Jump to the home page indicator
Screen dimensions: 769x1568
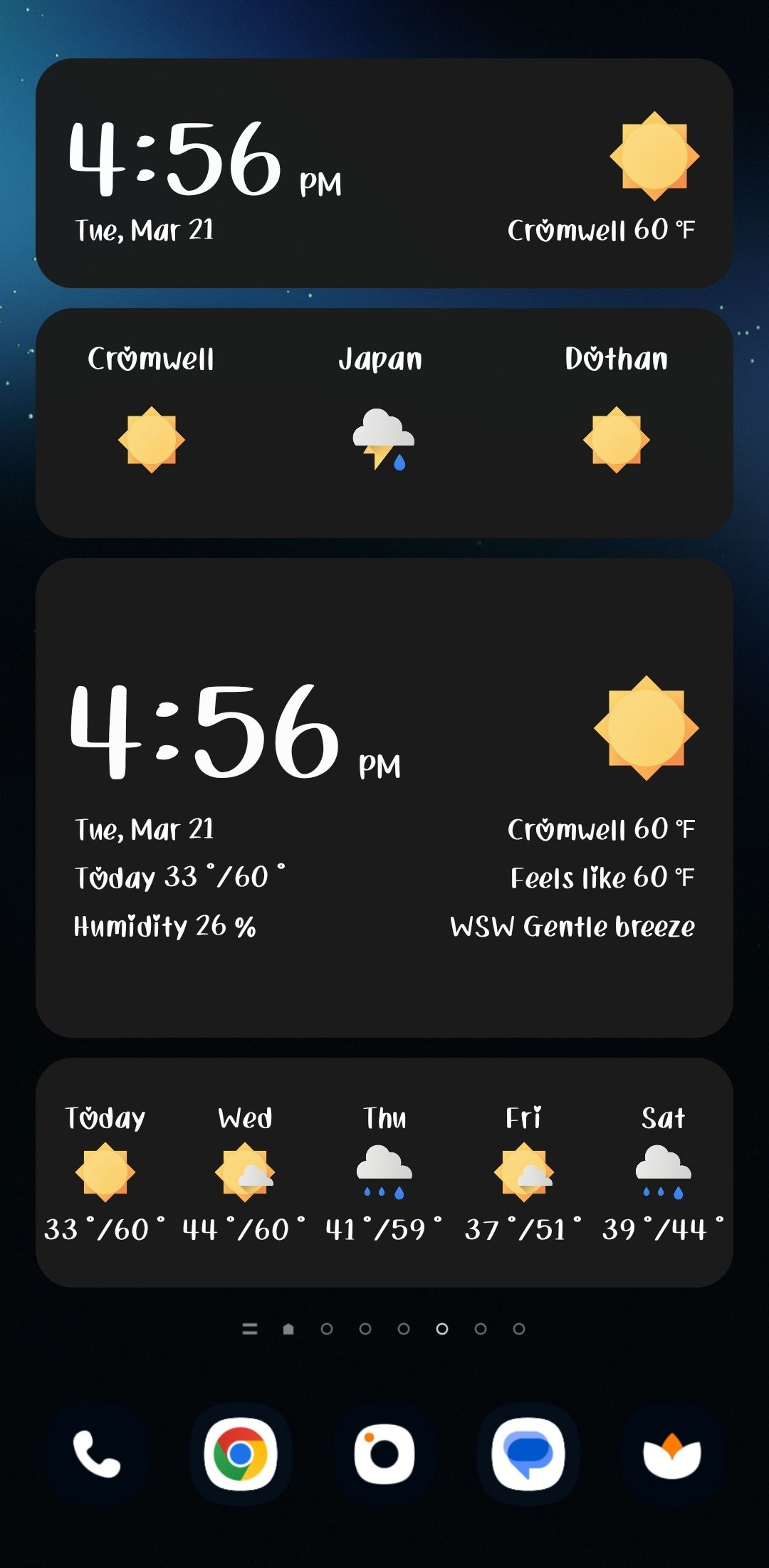[288, 1329]
